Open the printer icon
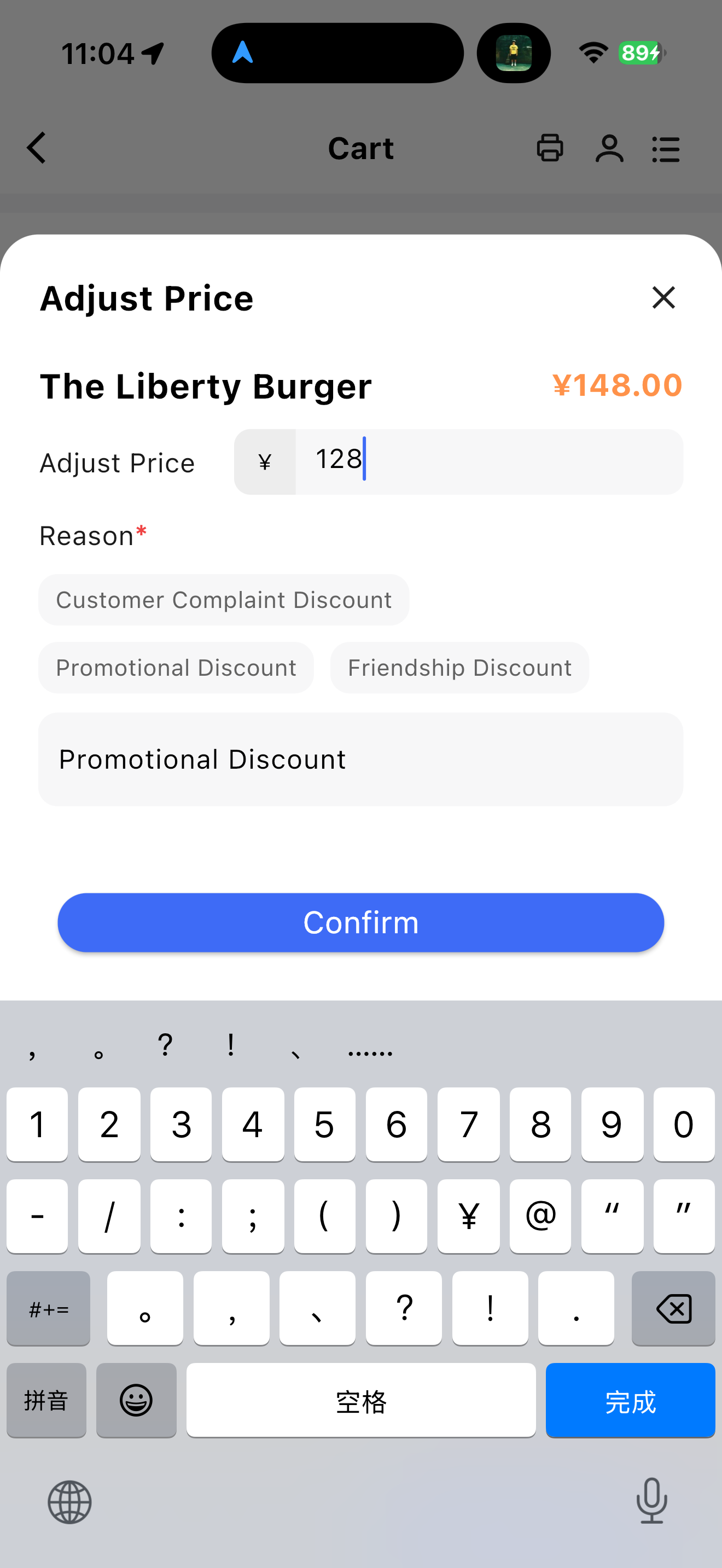This screenshot has height=1568, width=722. pyautogui.click(x=549, y=148)
